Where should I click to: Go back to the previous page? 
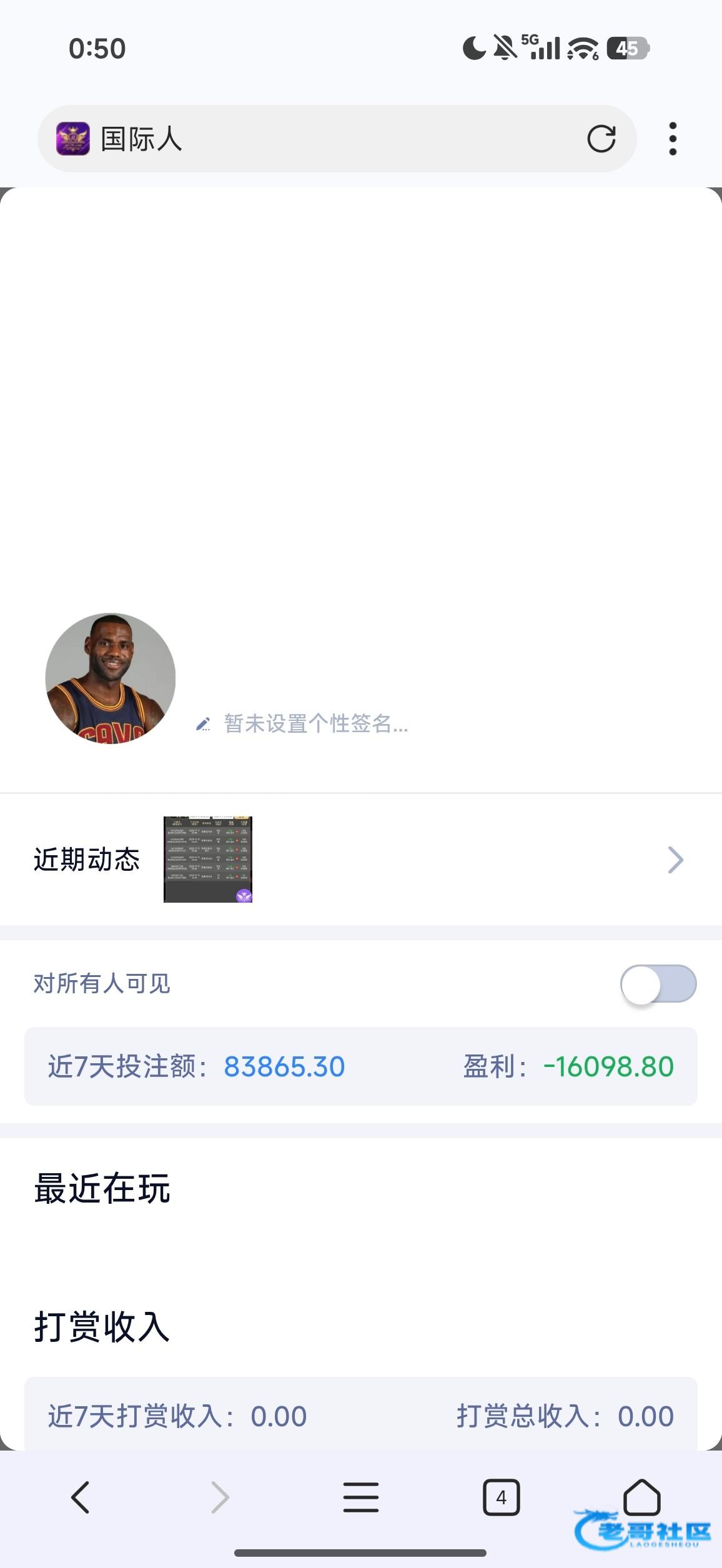(x=81, y=1497)
